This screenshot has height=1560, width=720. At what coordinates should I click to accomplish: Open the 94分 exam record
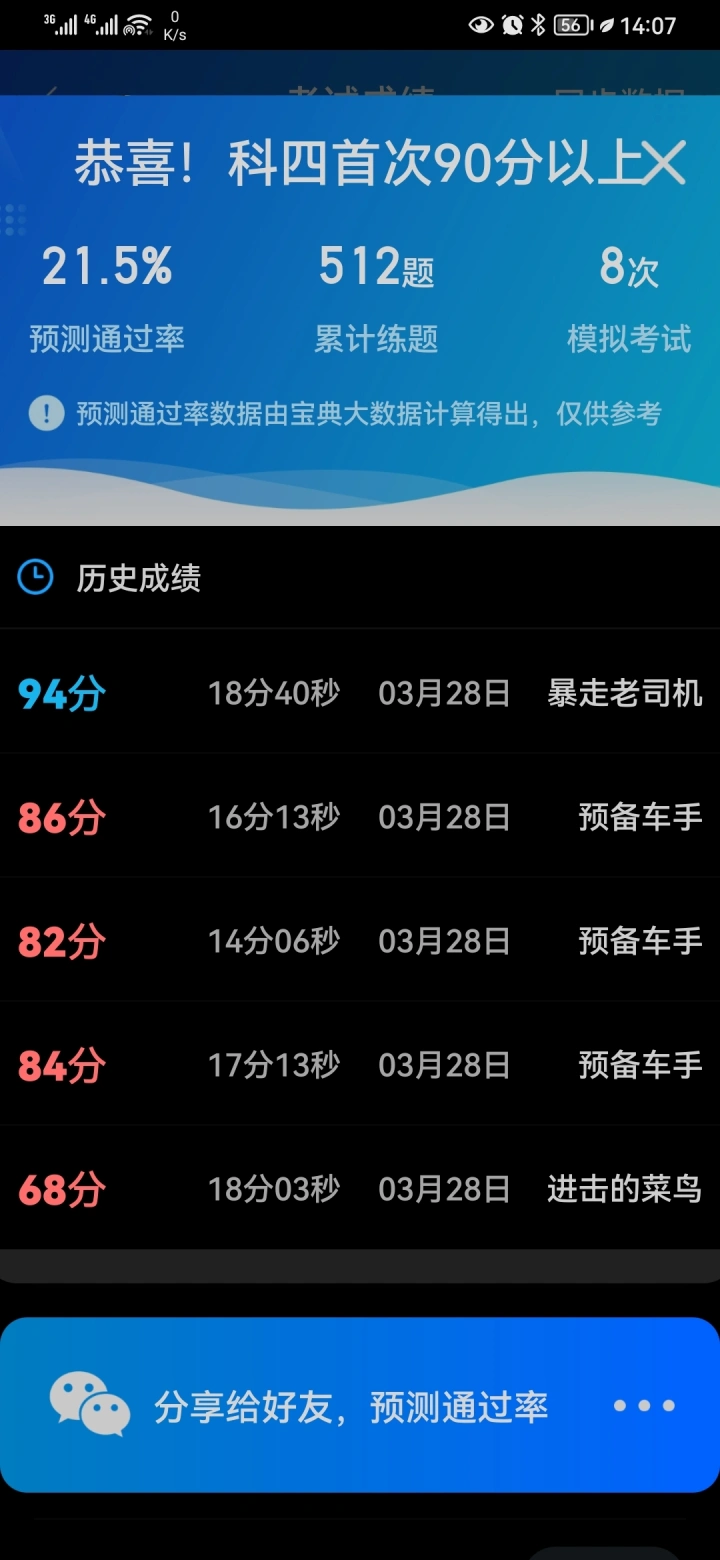360,692
